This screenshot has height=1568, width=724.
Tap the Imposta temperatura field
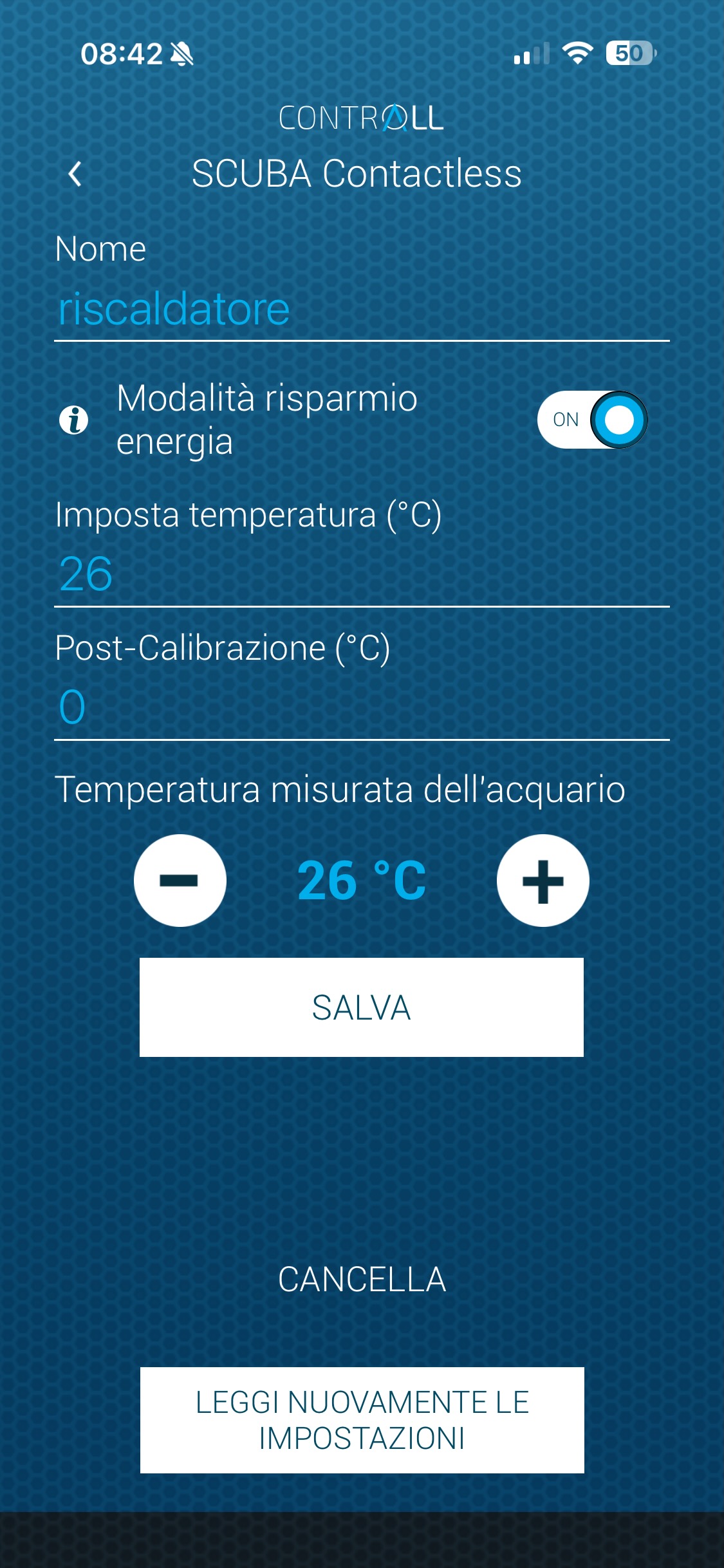pyautogui.click(x=360, y=574)
